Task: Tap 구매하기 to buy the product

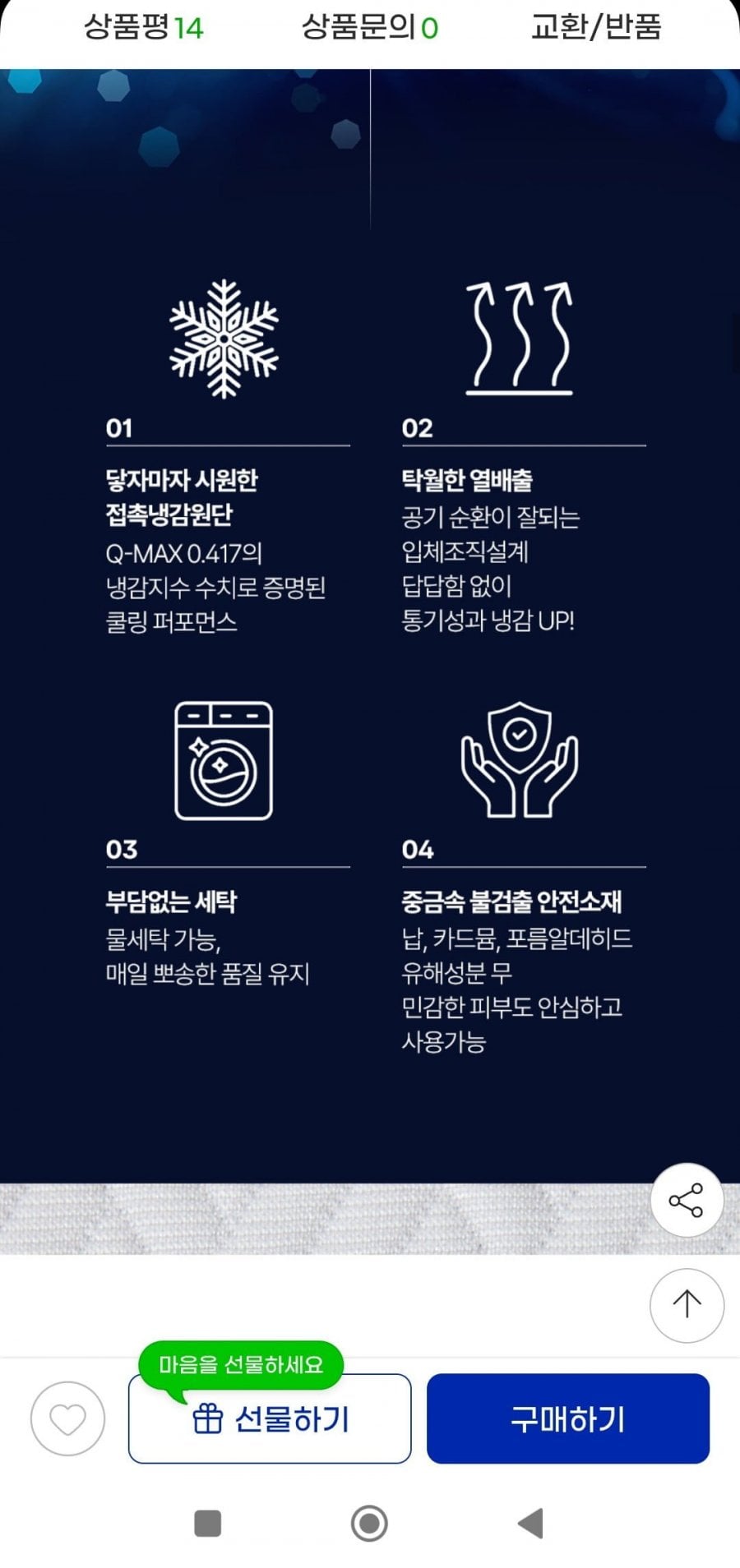Action: [x=568, y=1418]
